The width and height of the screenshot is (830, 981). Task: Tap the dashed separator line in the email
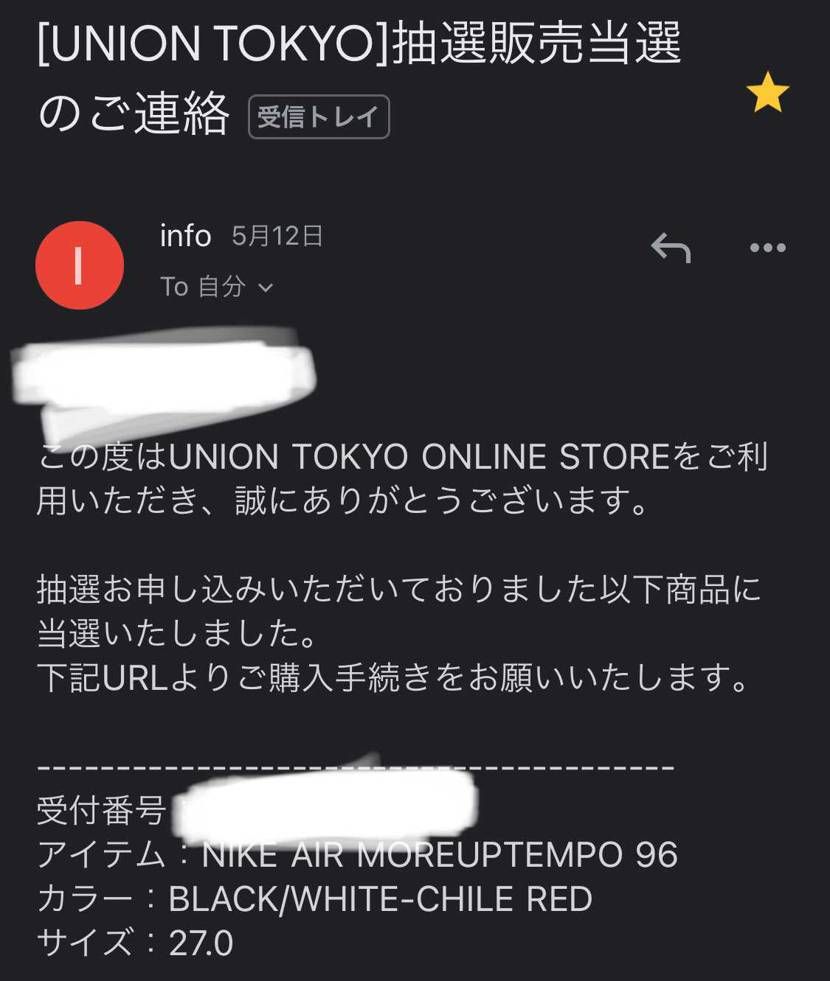[x=350, y=765]
